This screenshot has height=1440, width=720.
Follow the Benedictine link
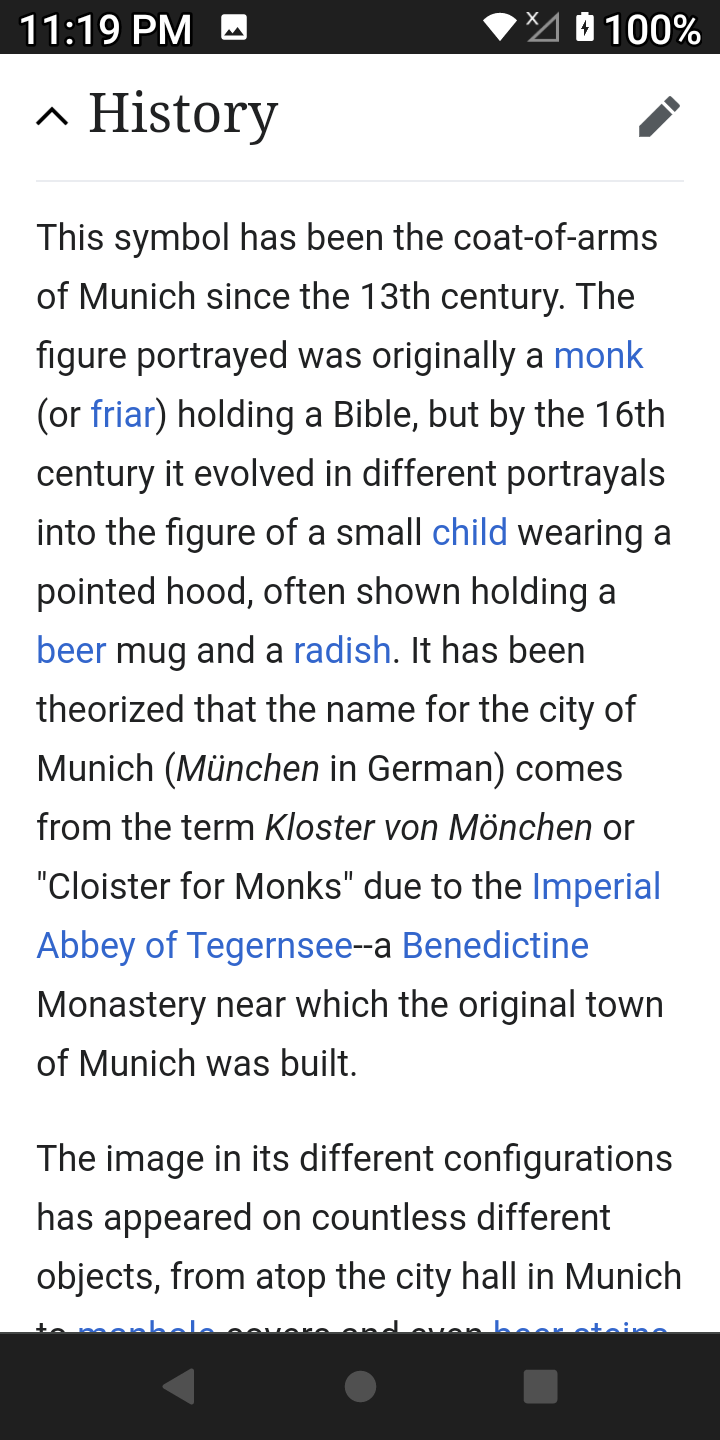tap(495, 945)
